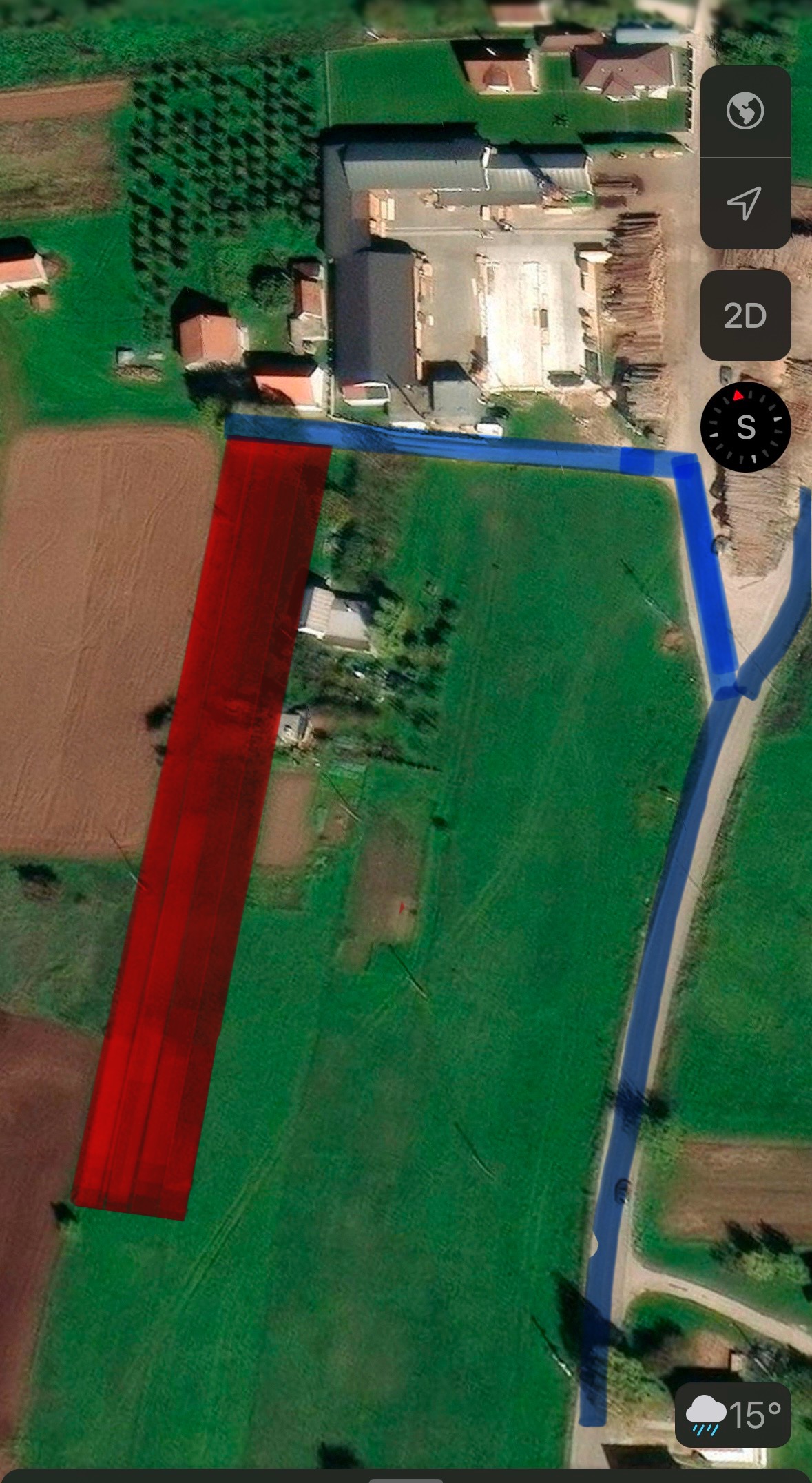Tap the compass to reset north

pos(746,427)
